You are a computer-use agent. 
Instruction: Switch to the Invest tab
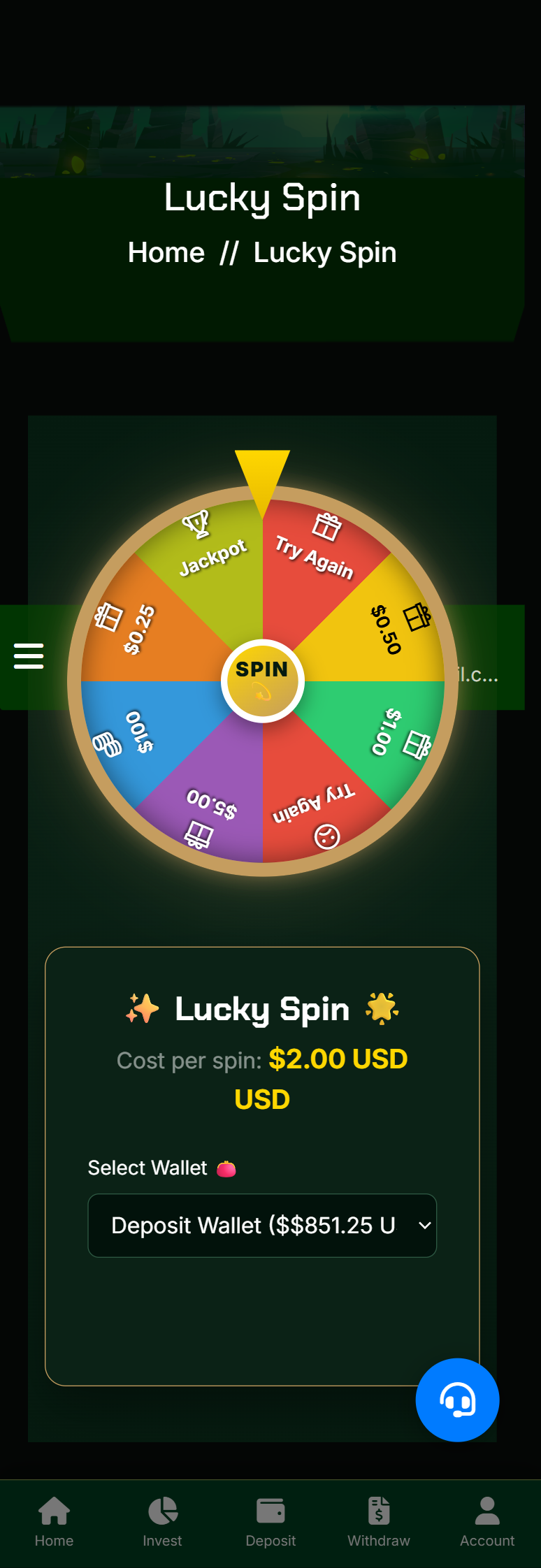tap(162, 1522)
